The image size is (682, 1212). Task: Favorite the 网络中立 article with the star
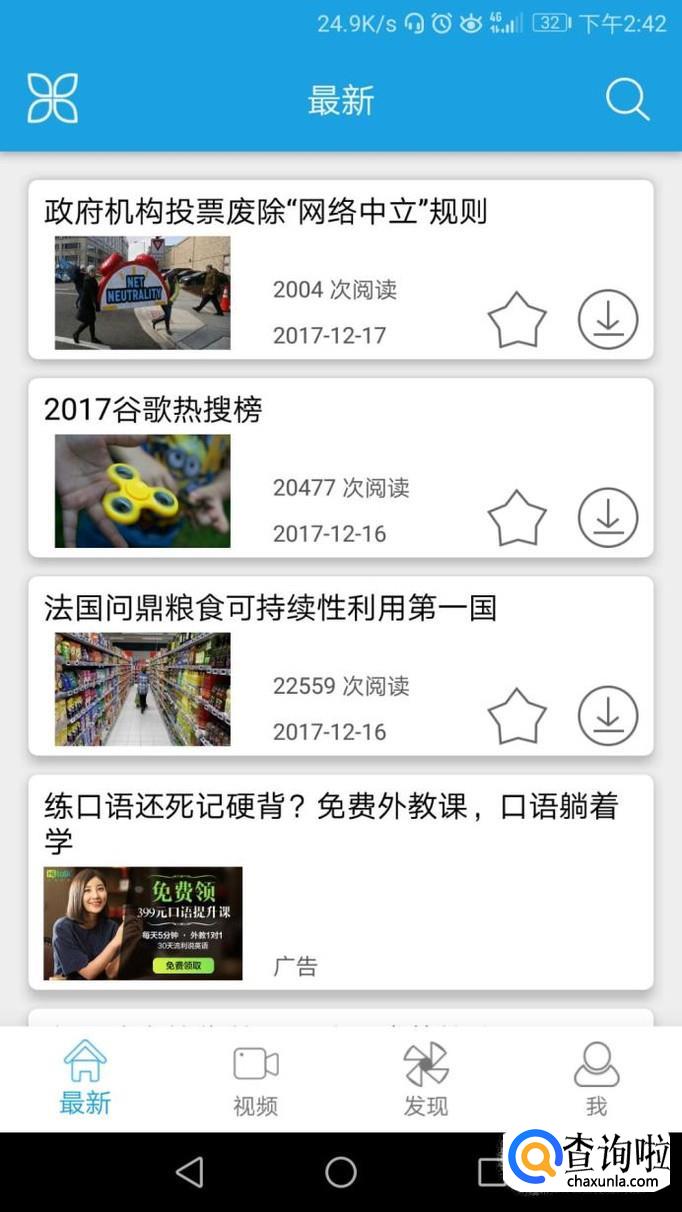(x=517, y=320)
